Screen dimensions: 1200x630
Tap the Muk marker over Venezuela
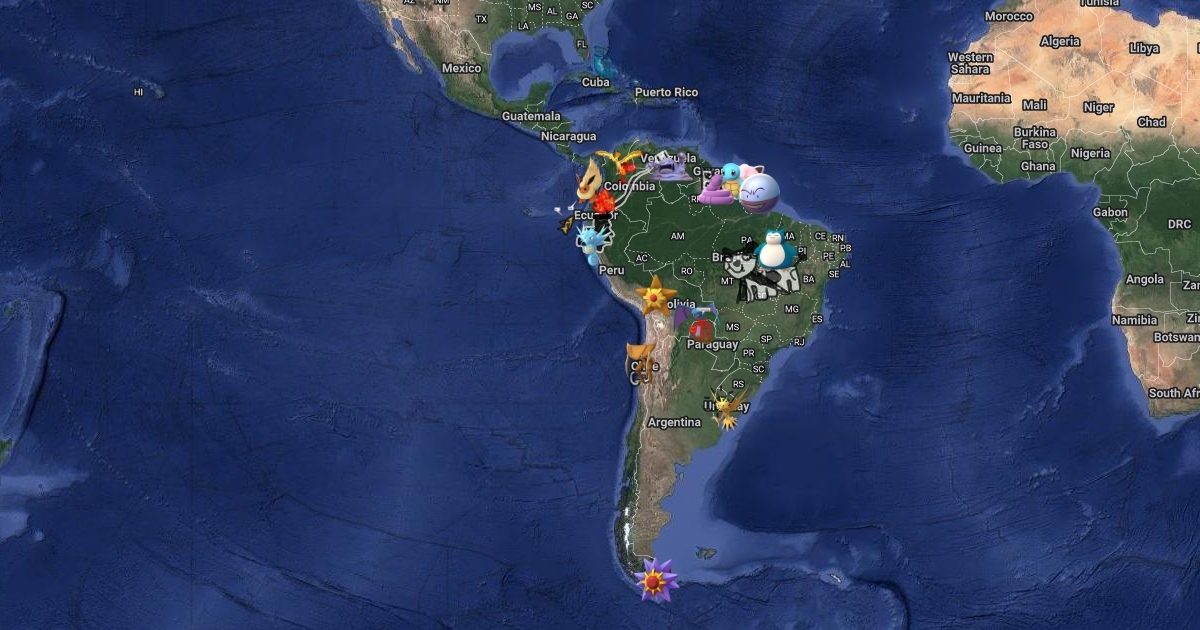pyautogui.click(x=671, y=168)
